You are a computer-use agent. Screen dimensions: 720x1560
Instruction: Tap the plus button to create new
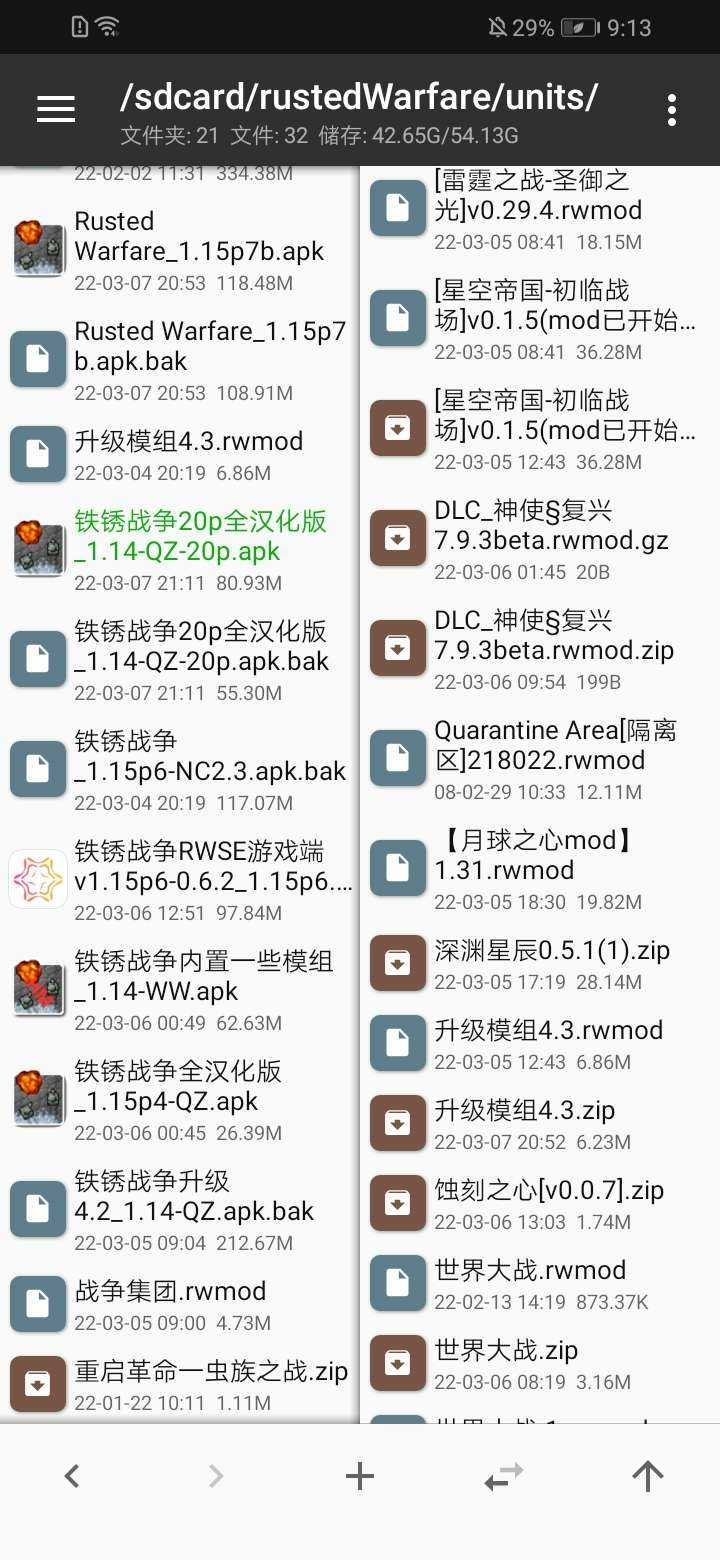click(x=359, y=1475)
